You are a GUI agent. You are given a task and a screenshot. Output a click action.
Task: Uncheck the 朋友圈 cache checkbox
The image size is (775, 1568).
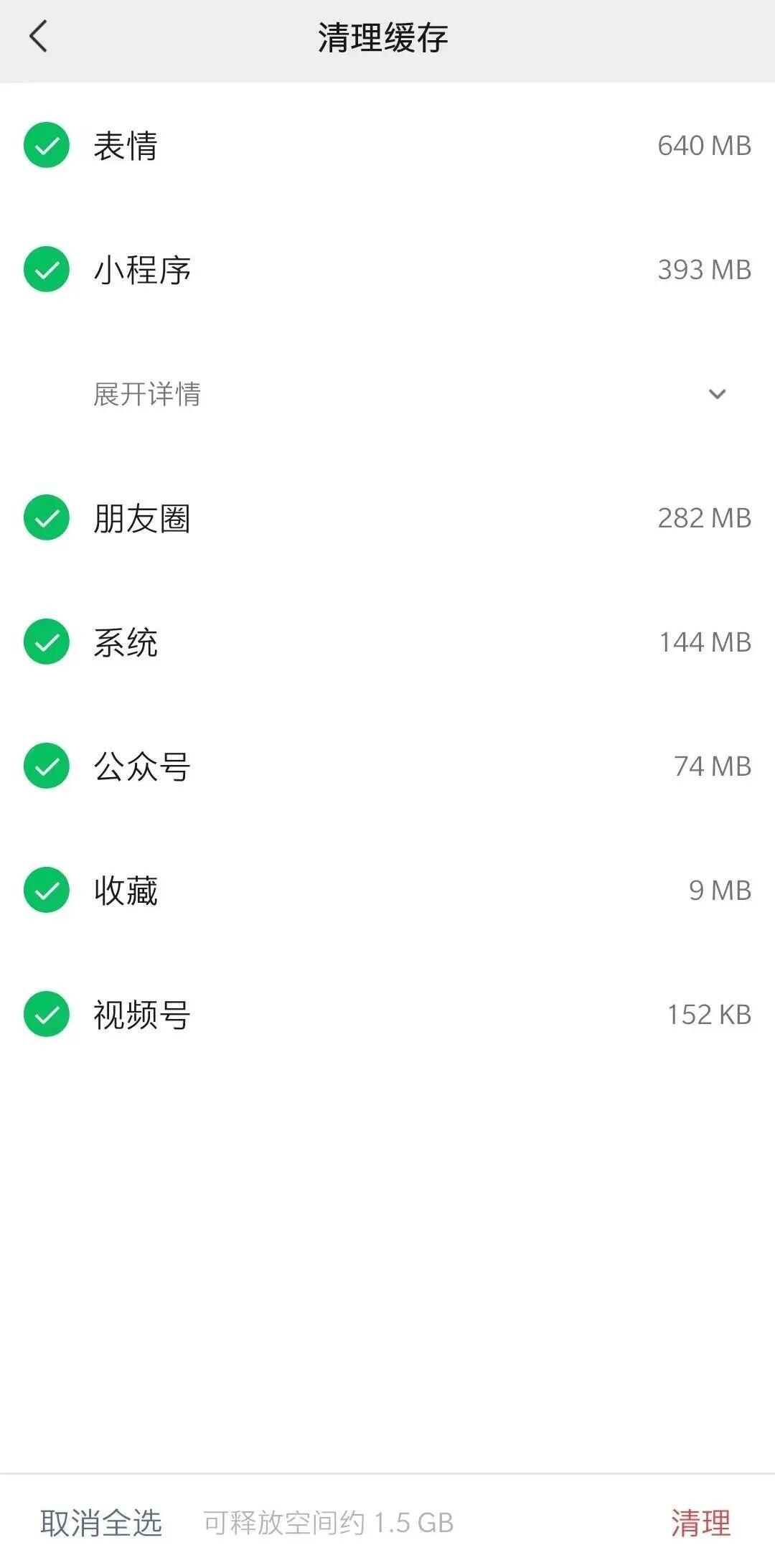point(47,518)
